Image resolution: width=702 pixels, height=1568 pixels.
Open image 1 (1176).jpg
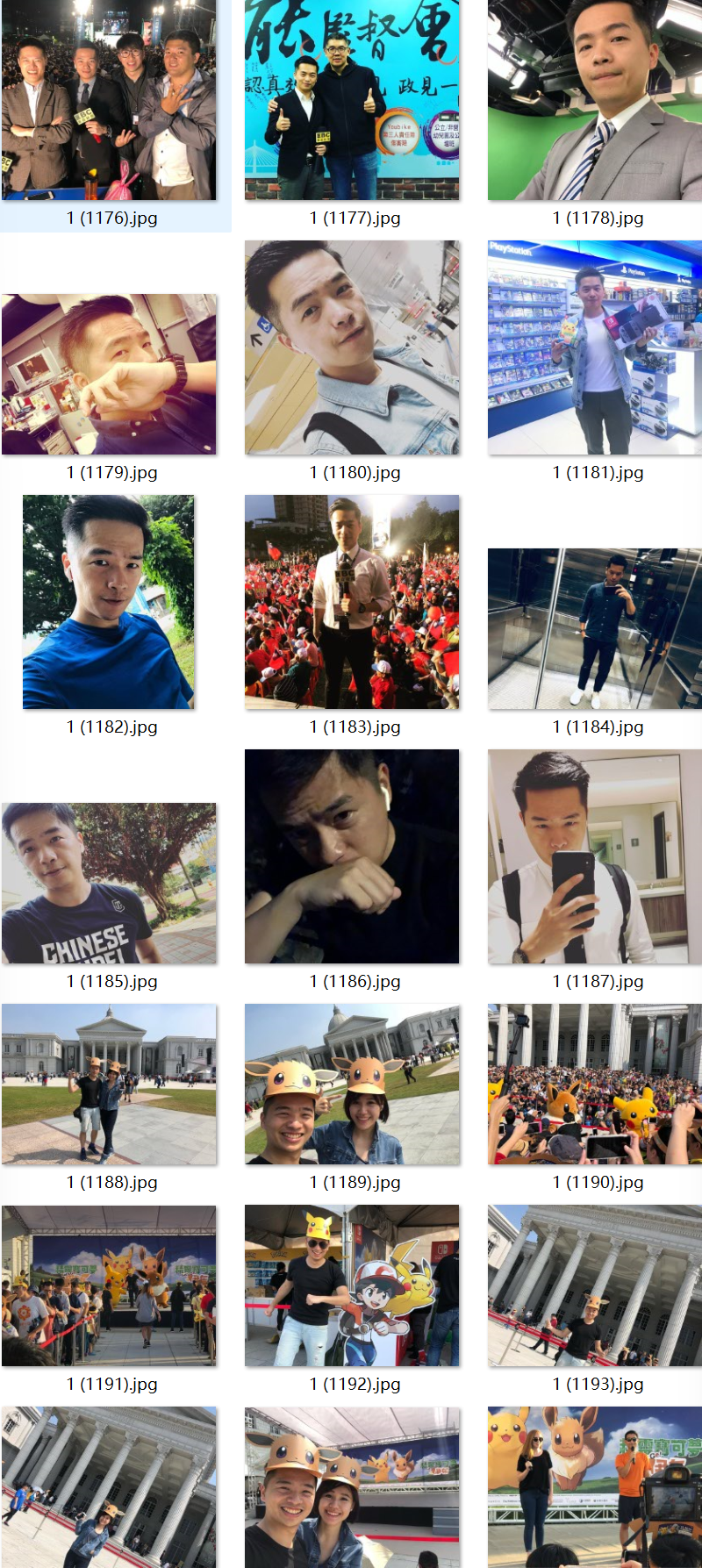point(109,101)
